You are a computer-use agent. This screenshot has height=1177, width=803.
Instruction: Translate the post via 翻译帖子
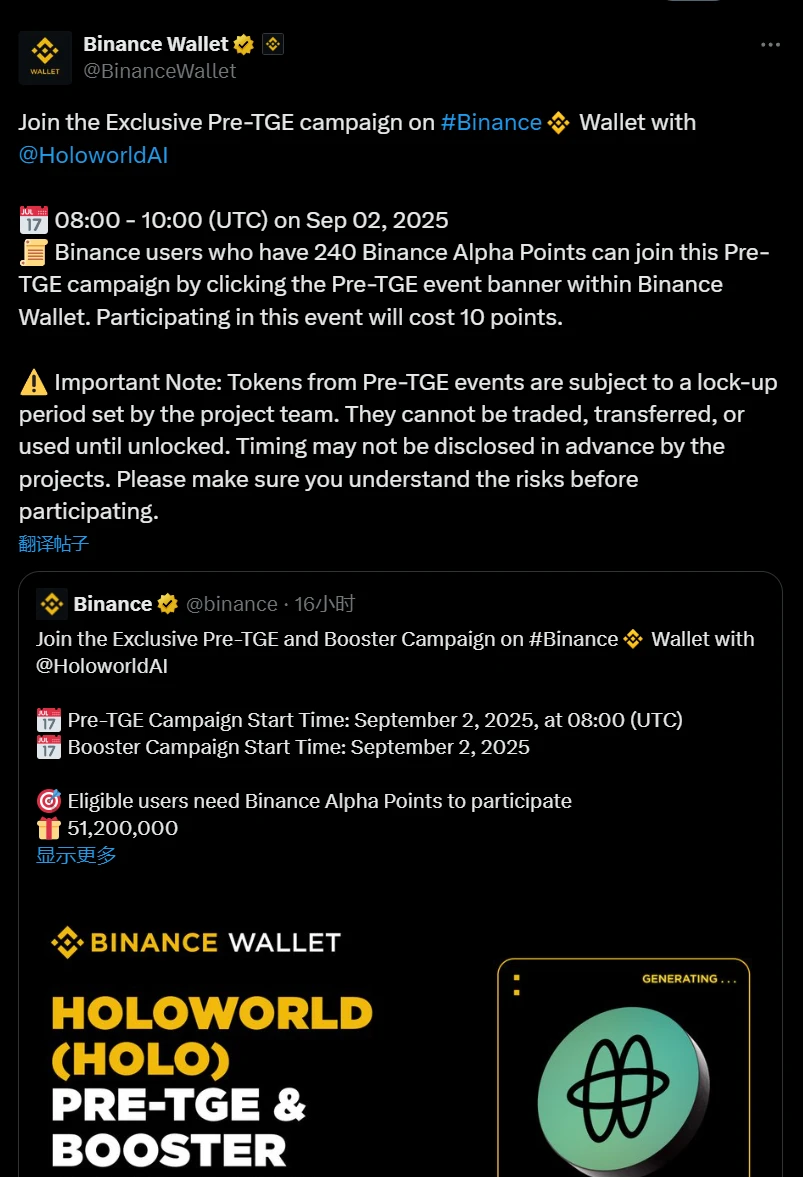[54, 544]
